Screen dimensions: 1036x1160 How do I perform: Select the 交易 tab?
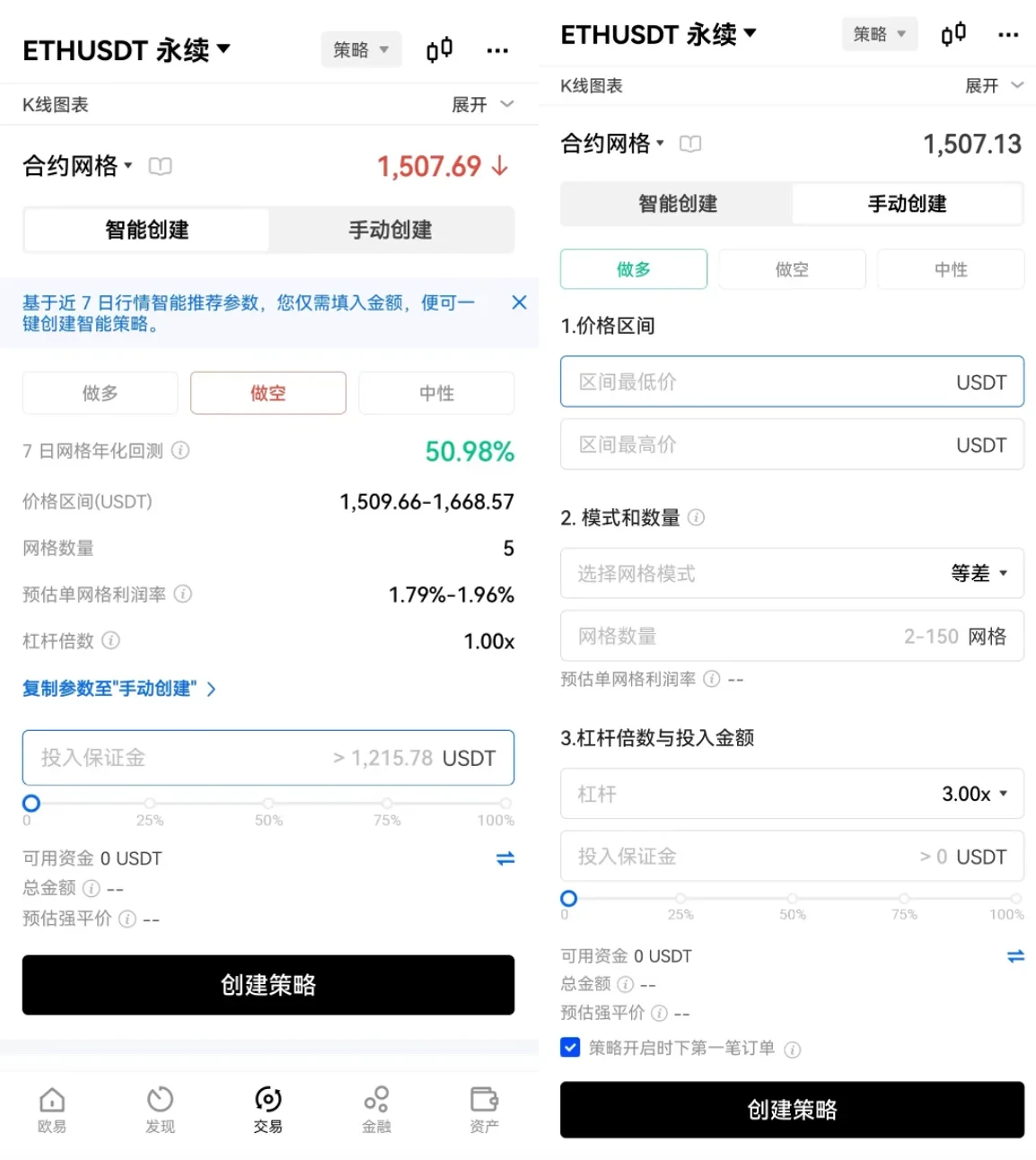268,1110
